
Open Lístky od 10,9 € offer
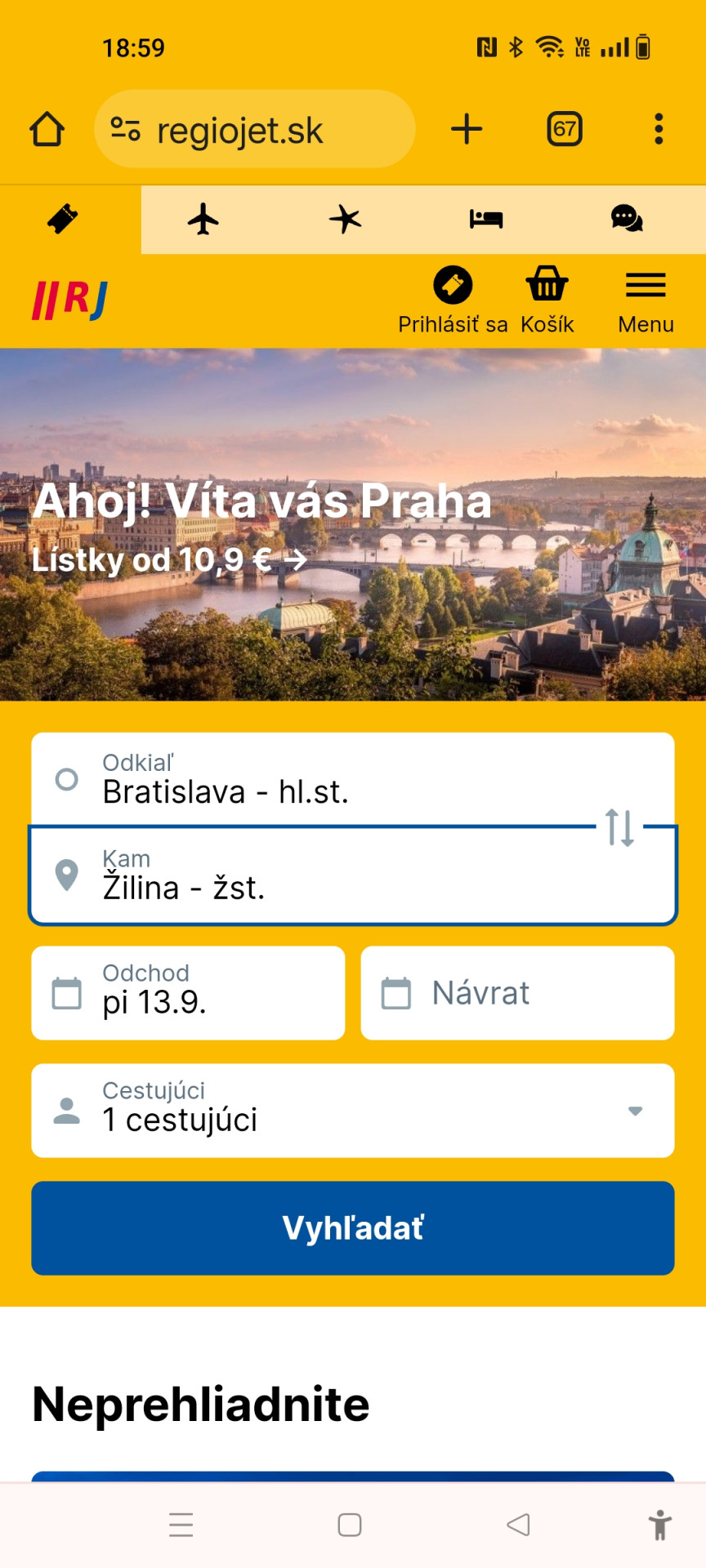click(169, 560)
